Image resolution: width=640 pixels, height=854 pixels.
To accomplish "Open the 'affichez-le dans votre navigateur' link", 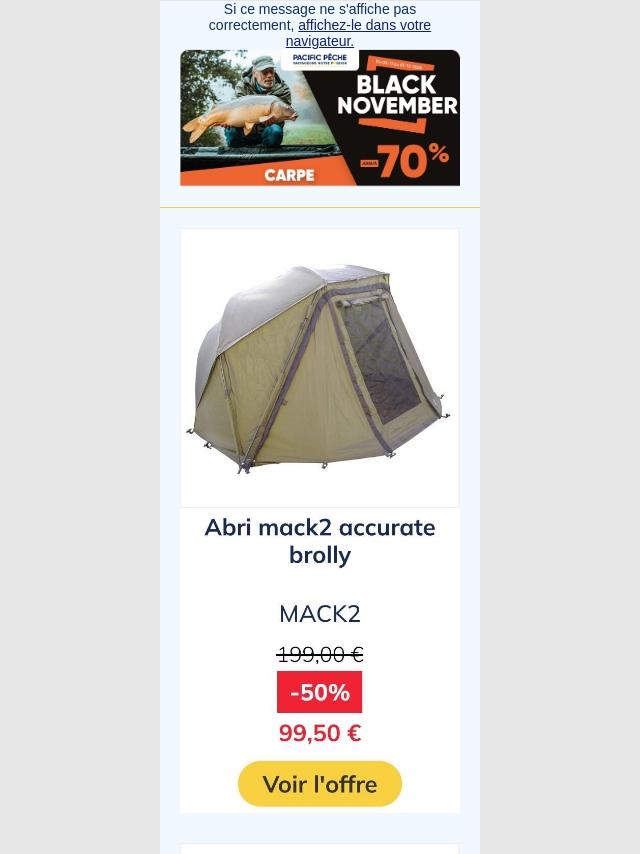I will 364,26.
